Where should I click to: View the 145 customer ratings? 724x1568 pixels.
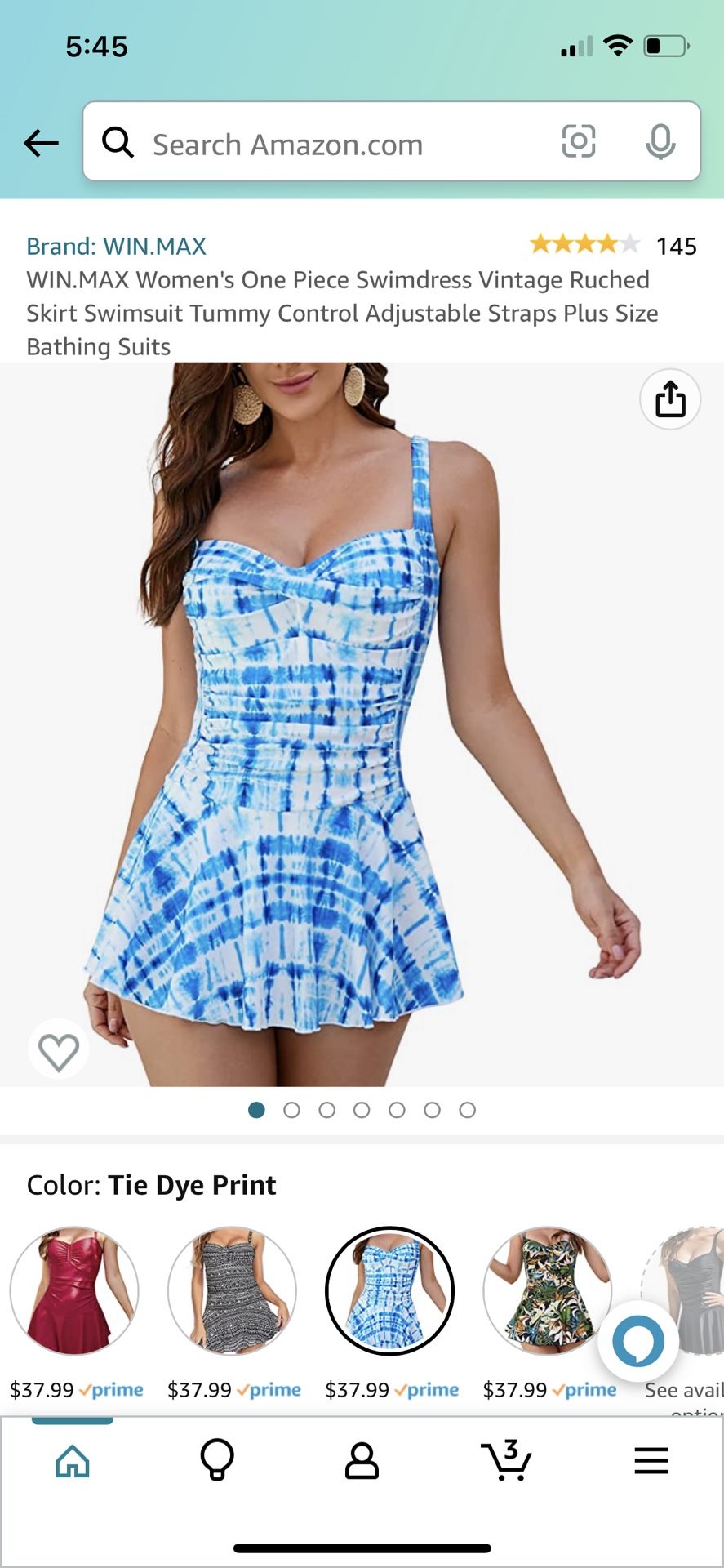[x=677, y=246]
